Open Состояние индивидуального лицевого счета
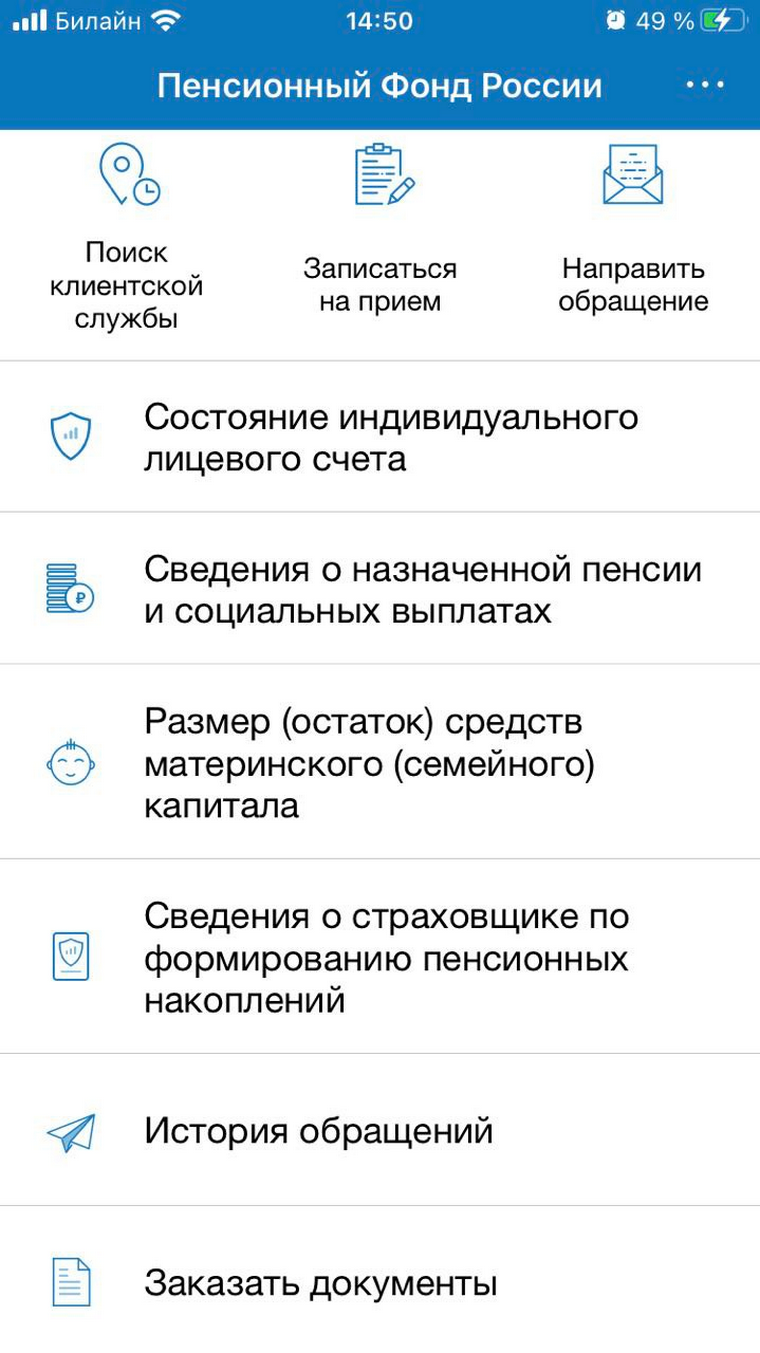 coord(380,437)
